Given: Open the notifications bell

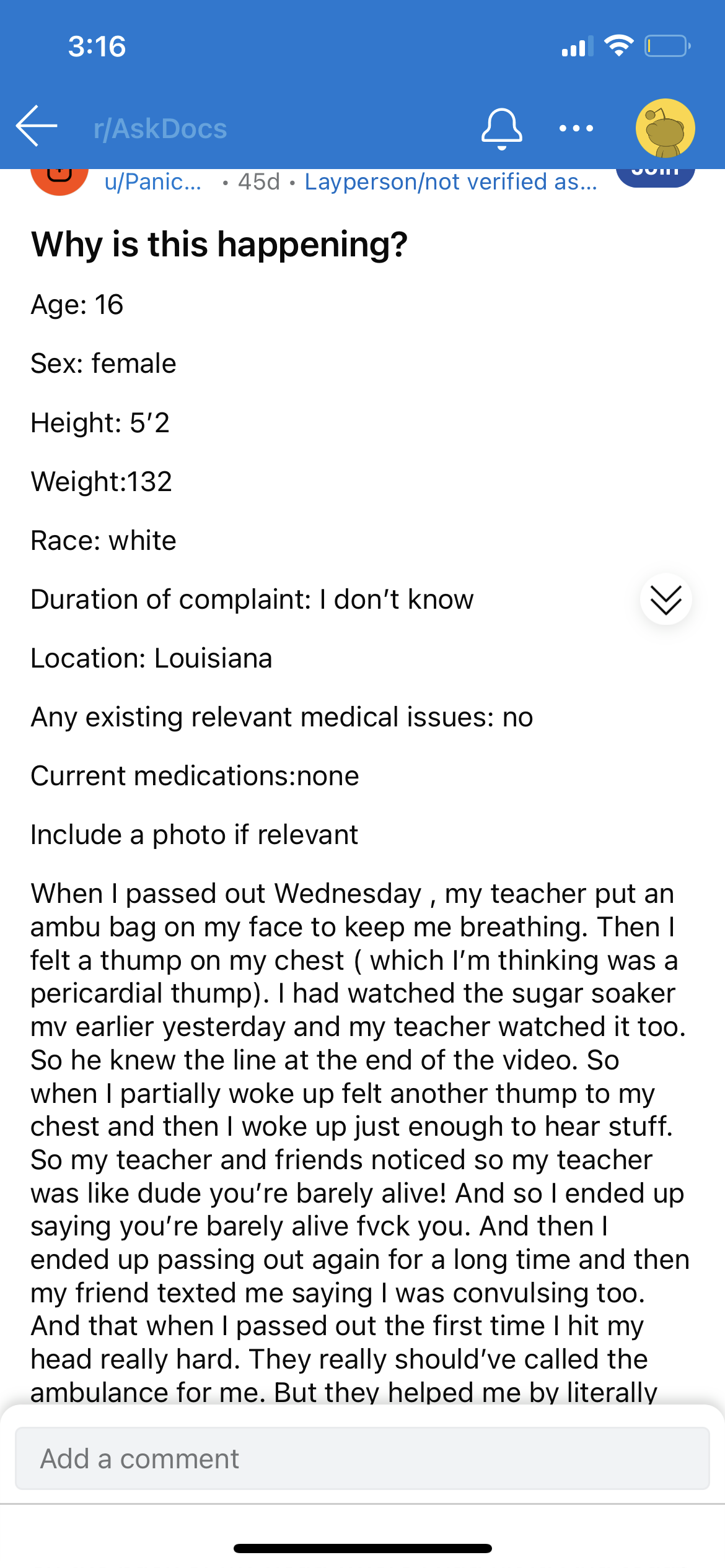Looking at the screenshot, I should tap(501, 129).
